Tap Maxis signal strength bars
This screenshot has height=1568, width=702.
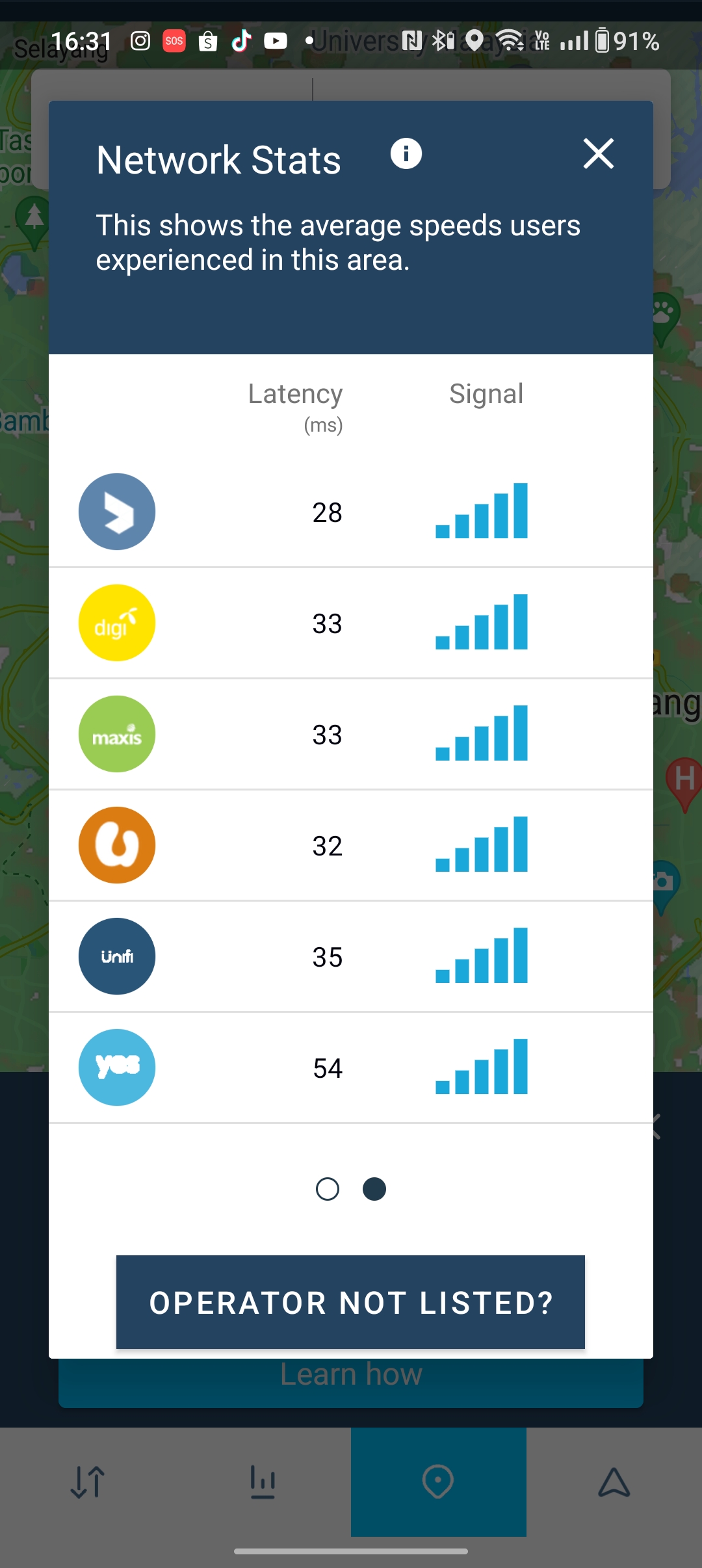pyautogui.click(x=481, y=733)
